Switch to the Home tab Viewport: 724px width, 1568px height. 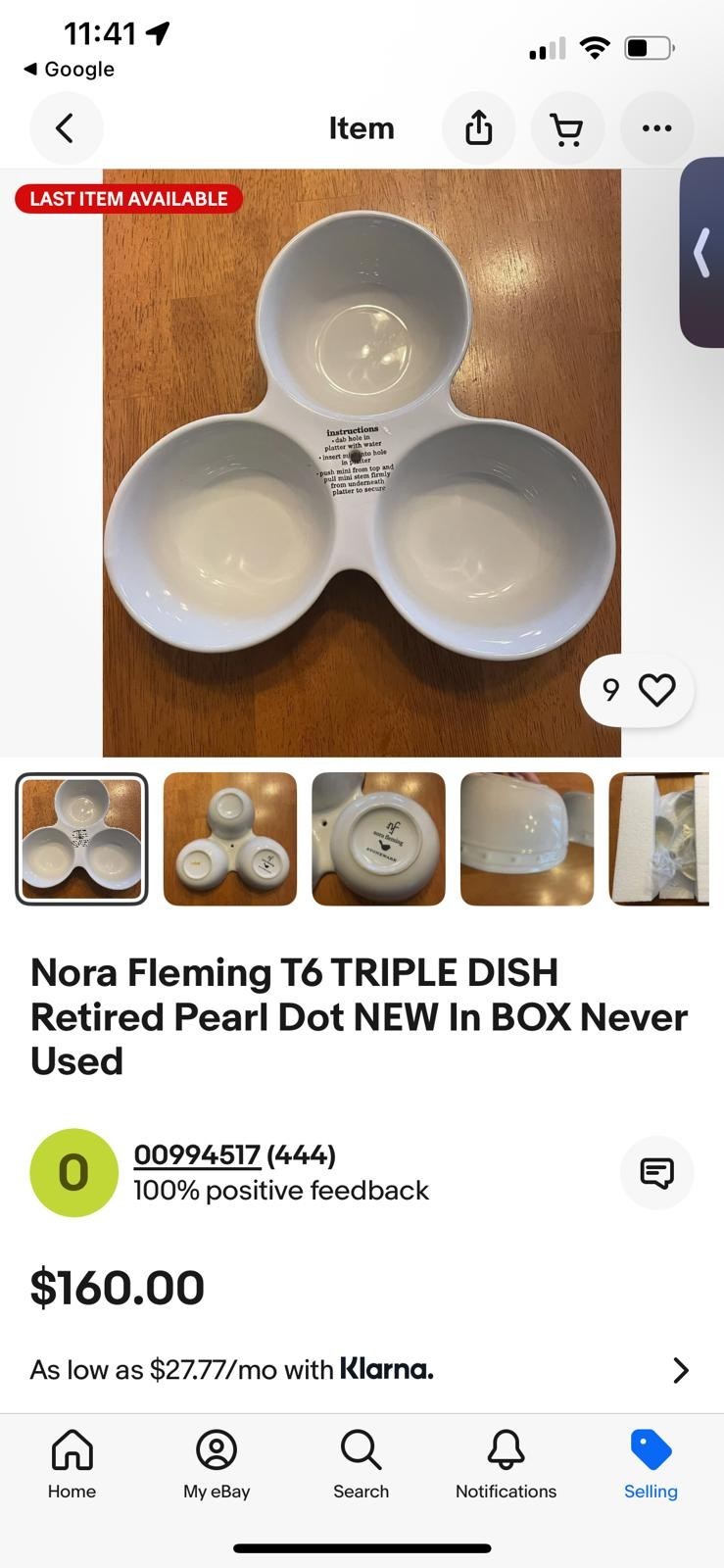[72, 1464]
